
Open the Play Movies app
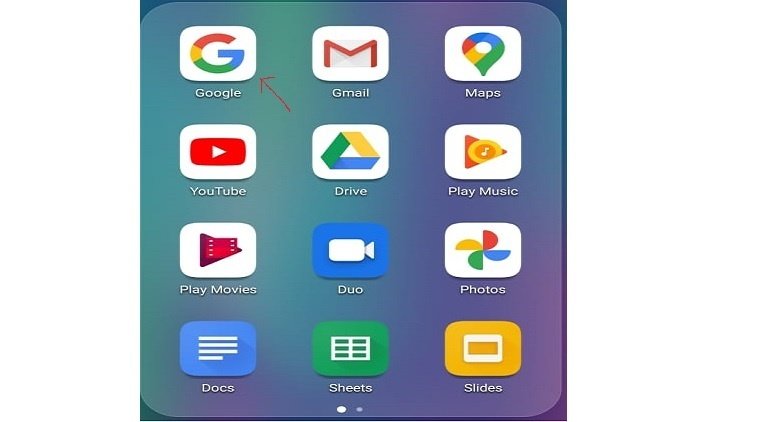point(217,250)
